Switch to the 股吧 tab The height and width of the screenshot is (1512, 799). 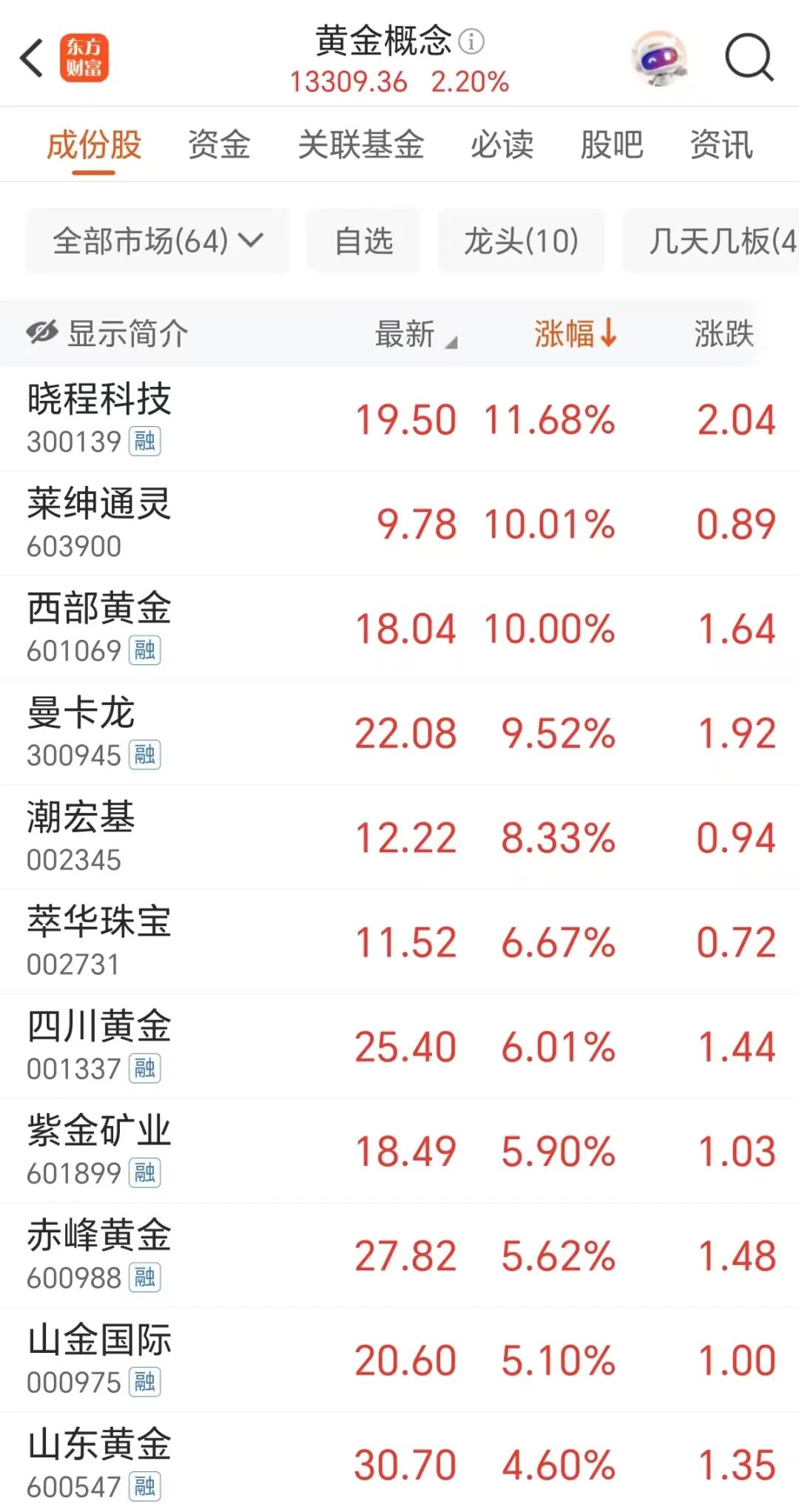point(612,144)
